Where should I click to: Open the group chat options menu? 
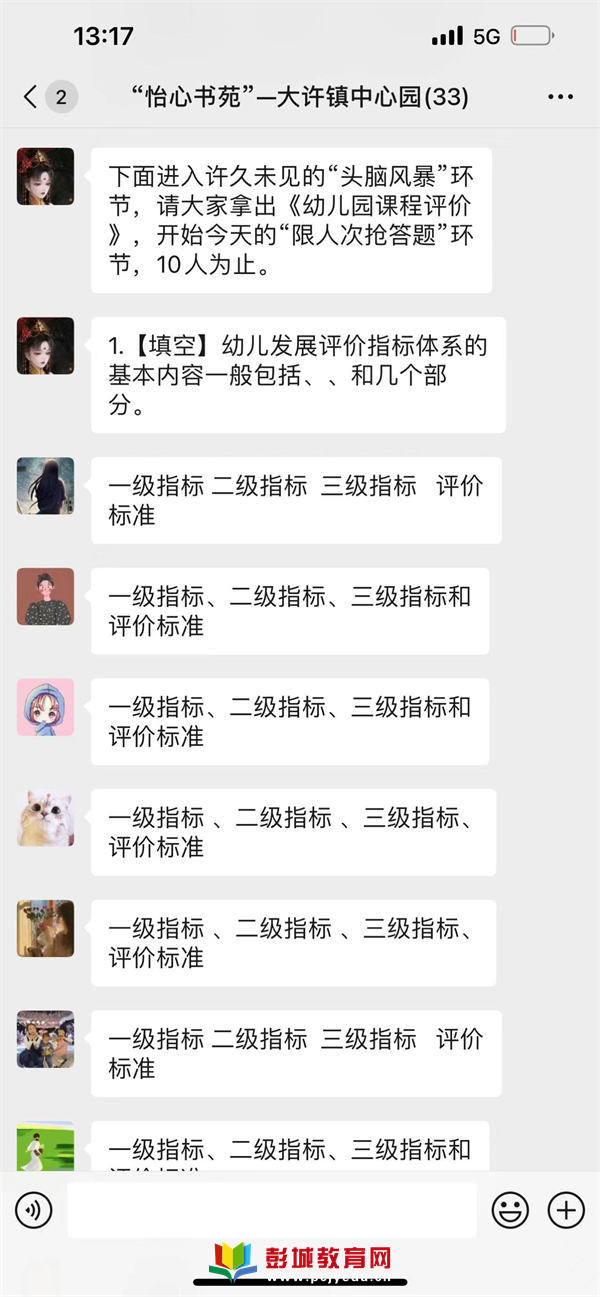tap(560, 97)
